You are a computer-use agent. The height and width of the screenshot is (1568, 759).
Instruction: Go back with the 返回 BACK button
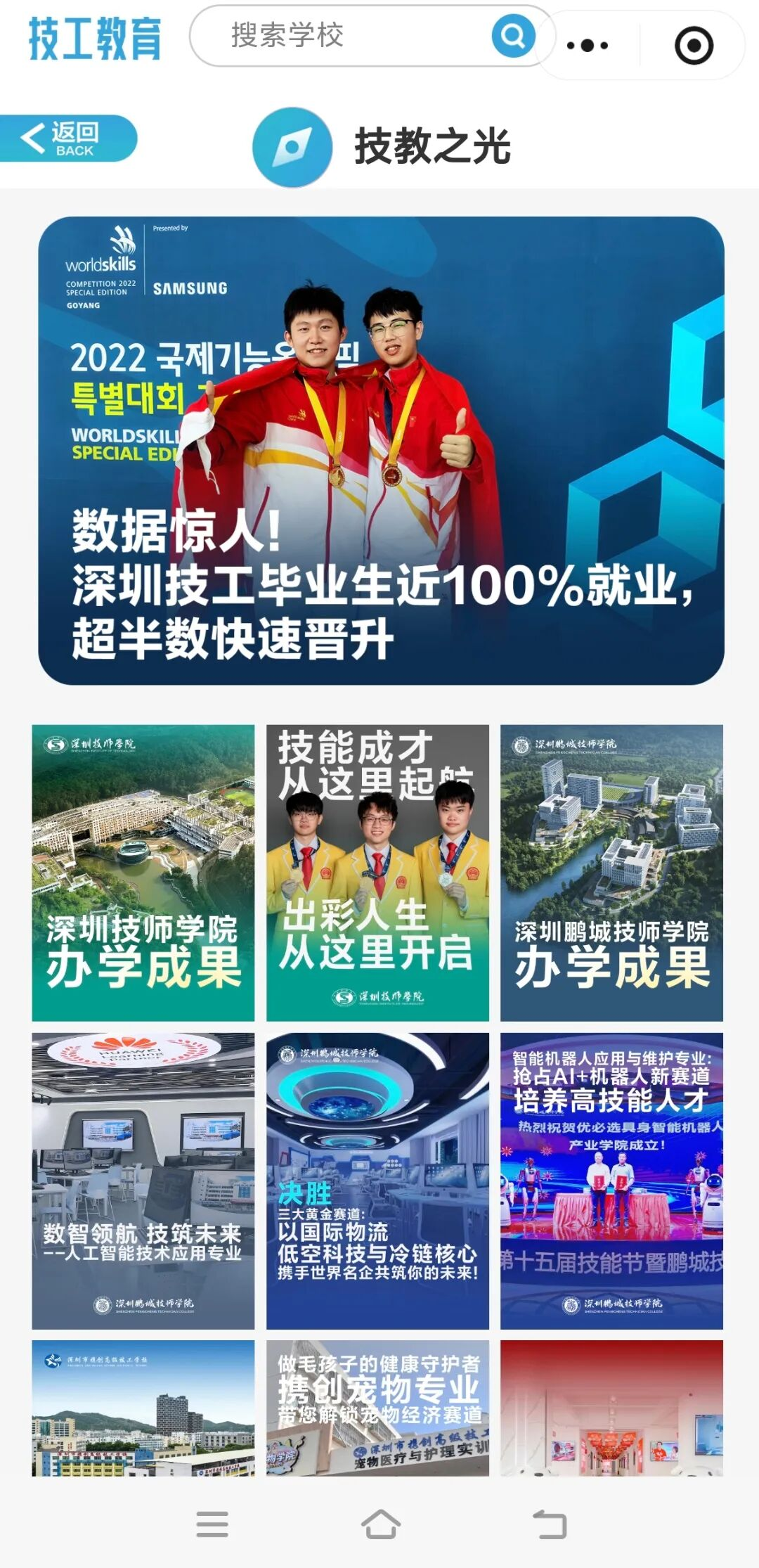pyautogui.click(x=68, y=139)
